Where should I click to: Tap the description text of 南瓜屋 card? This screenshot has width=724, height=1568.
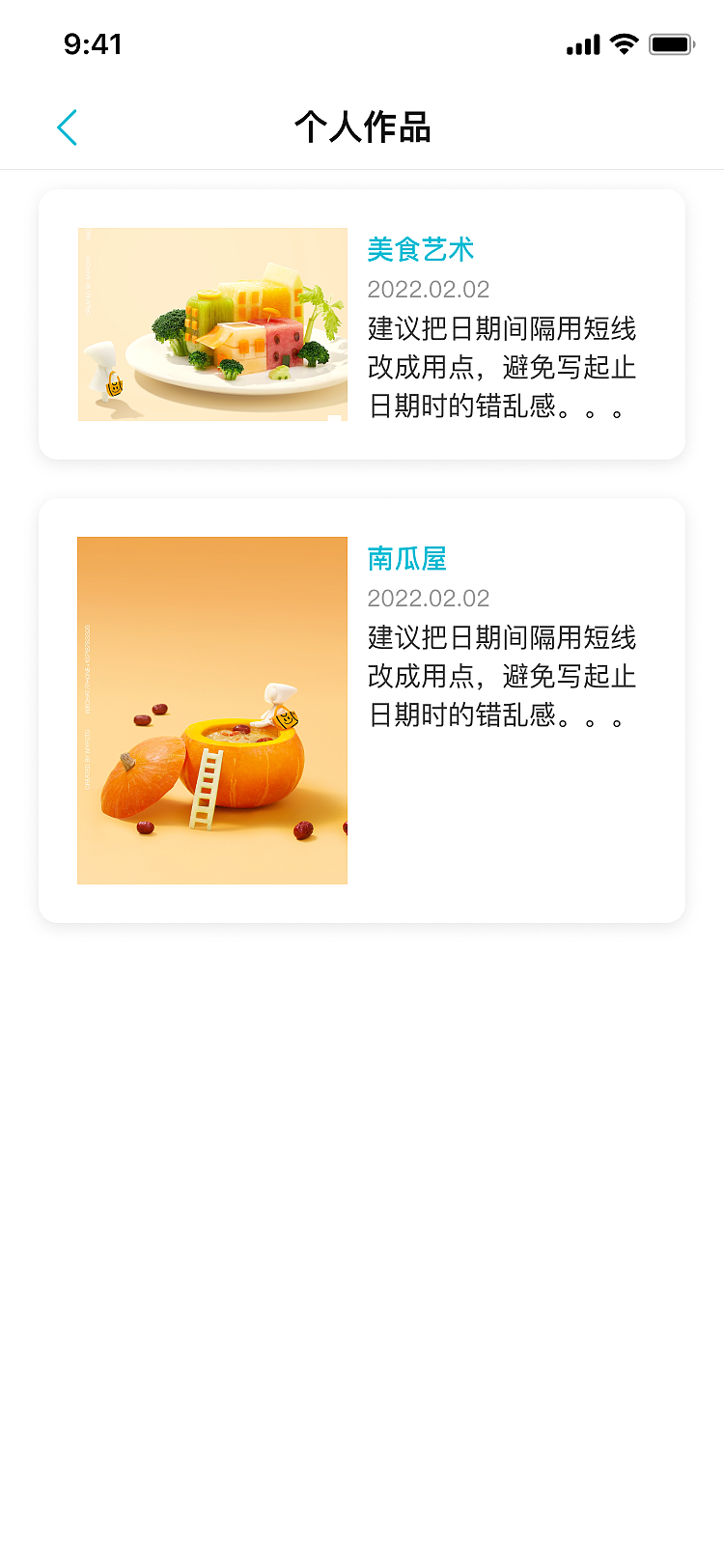pos(500,676)
